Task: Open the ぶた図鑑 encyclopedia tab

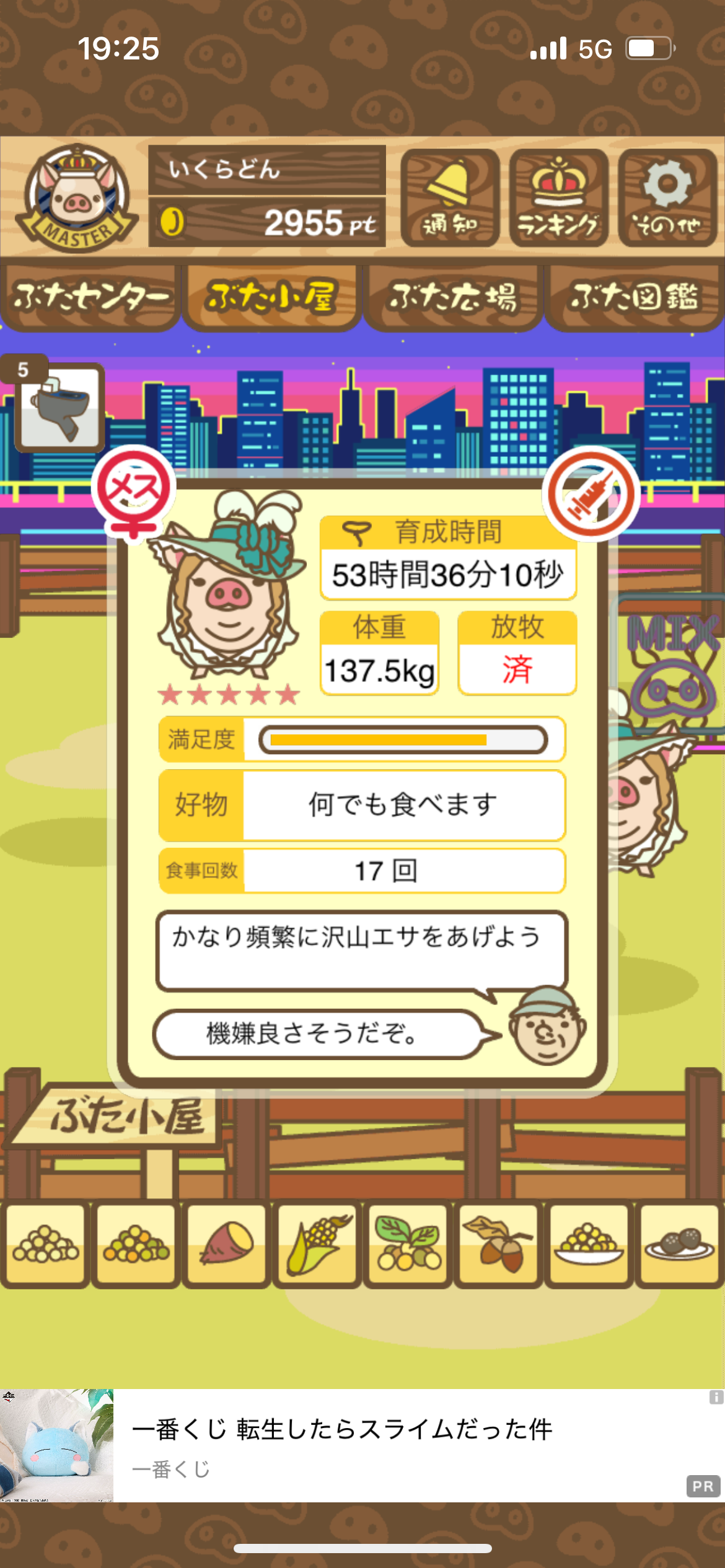Action: pyautogui.click(x=634, y=297)
